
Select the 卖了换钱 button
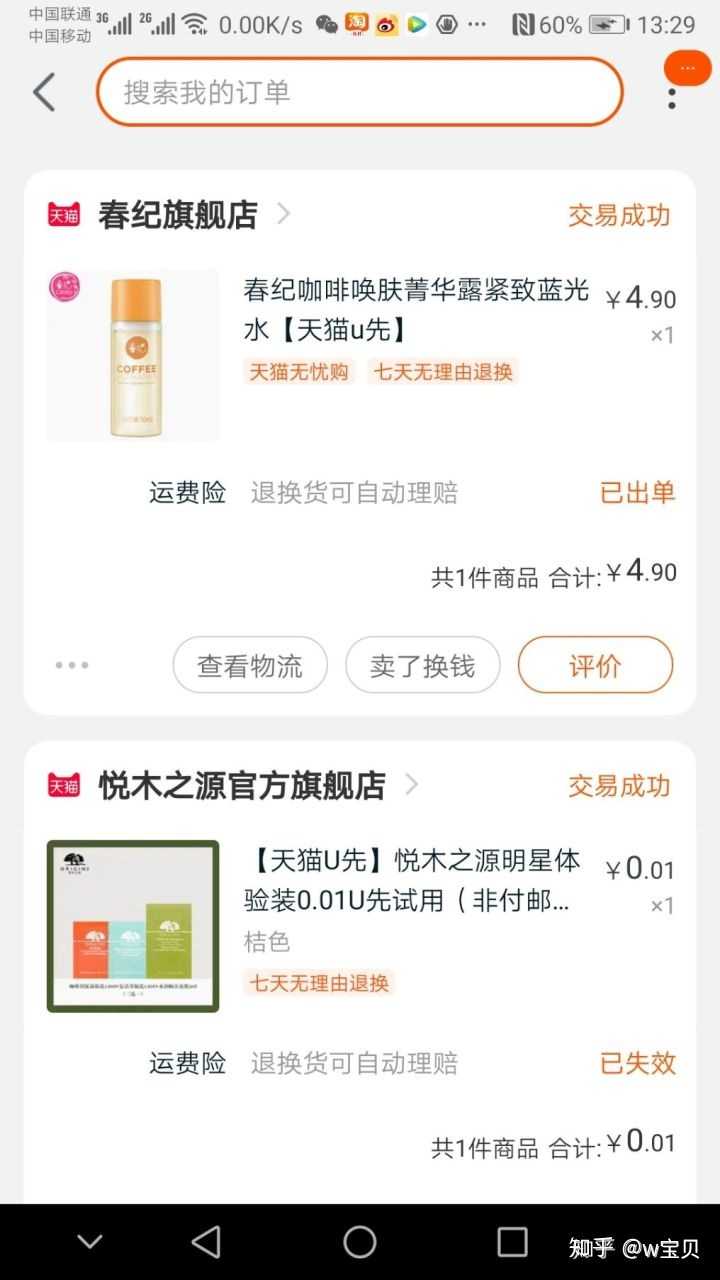click(422, 665)
